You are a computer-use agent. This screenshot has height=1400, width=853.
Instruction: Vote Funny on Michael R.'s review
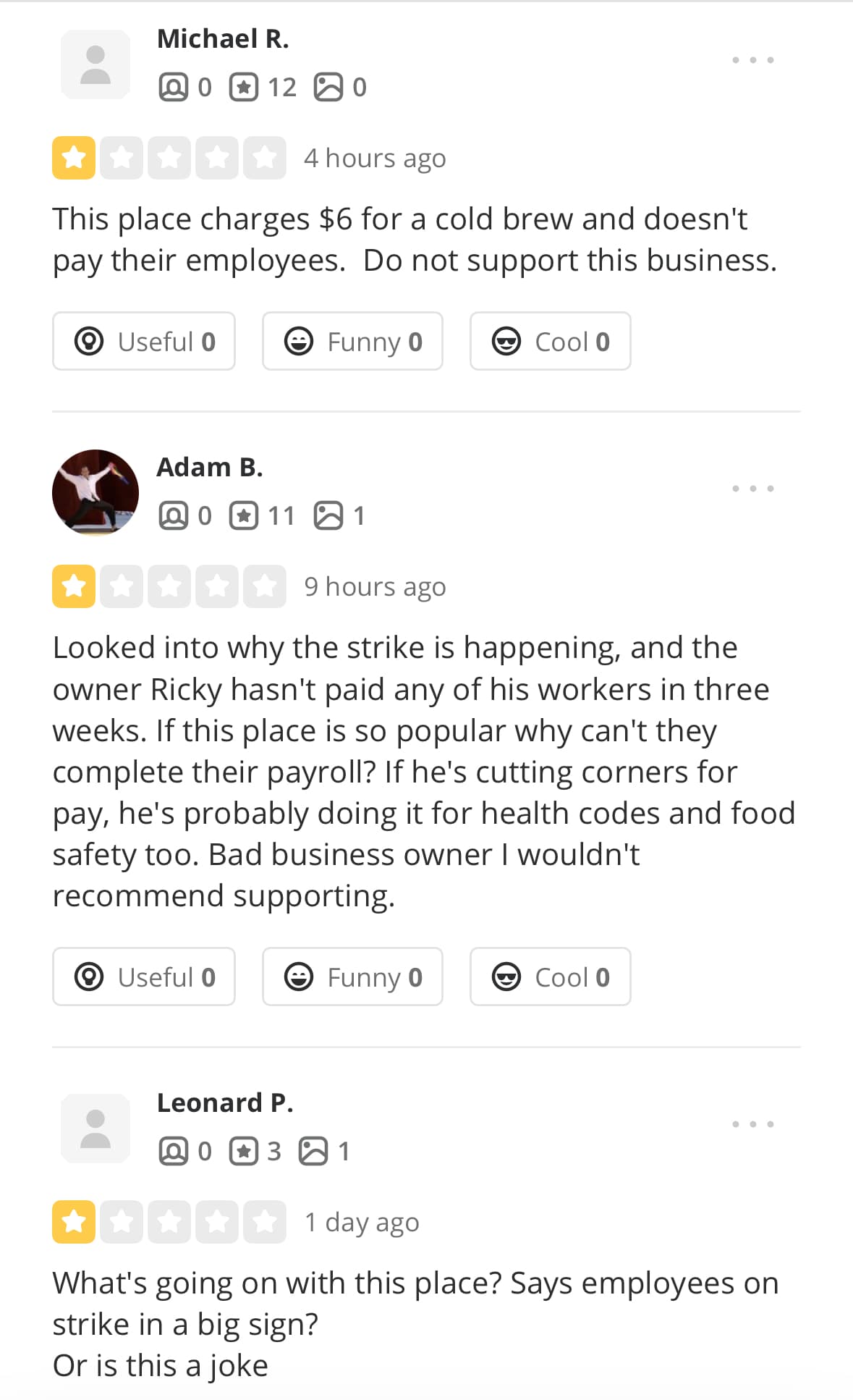click(352, 341)
